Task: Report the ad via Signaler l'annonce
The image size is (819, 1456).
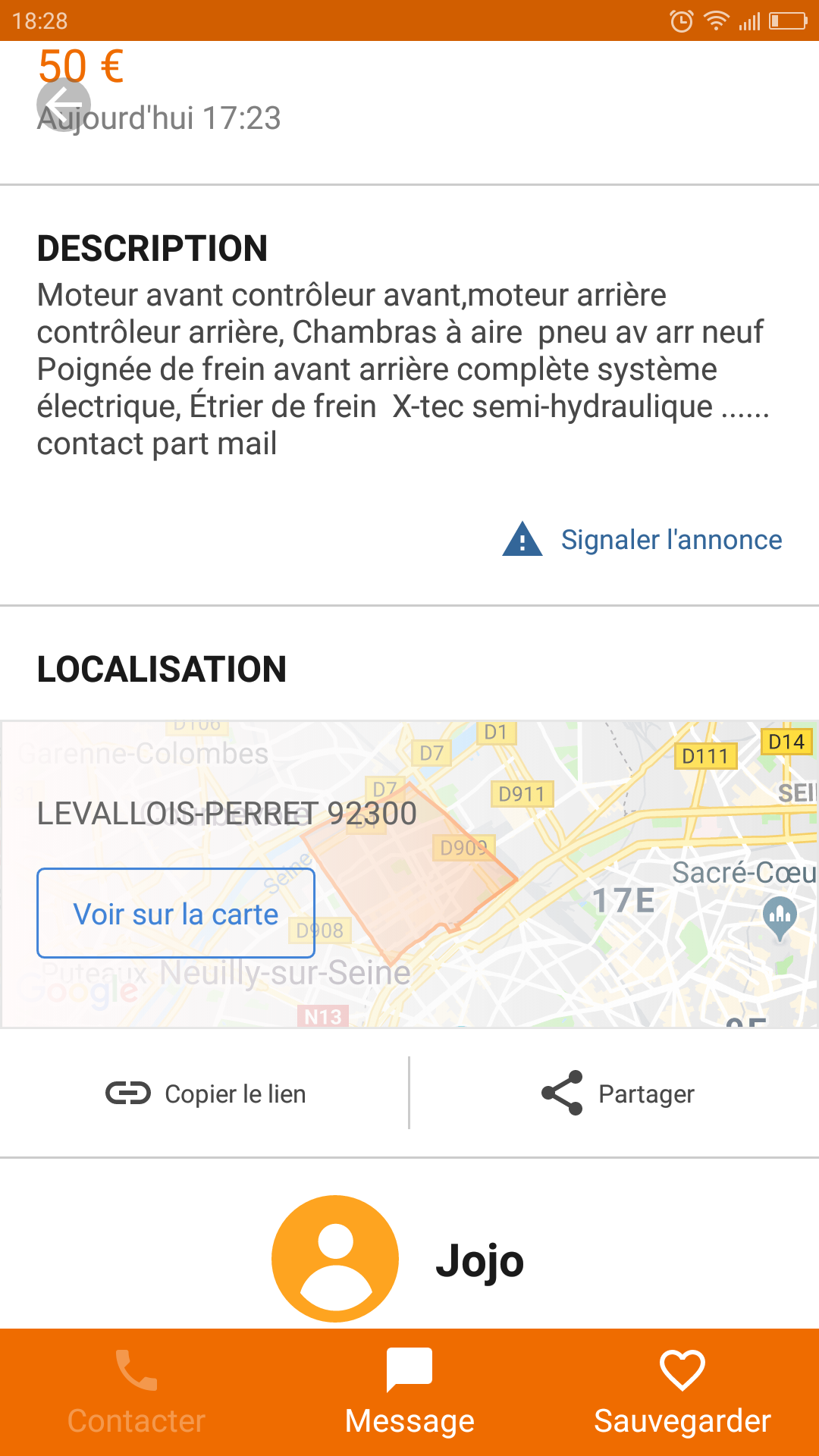Action: pos(642,540)
